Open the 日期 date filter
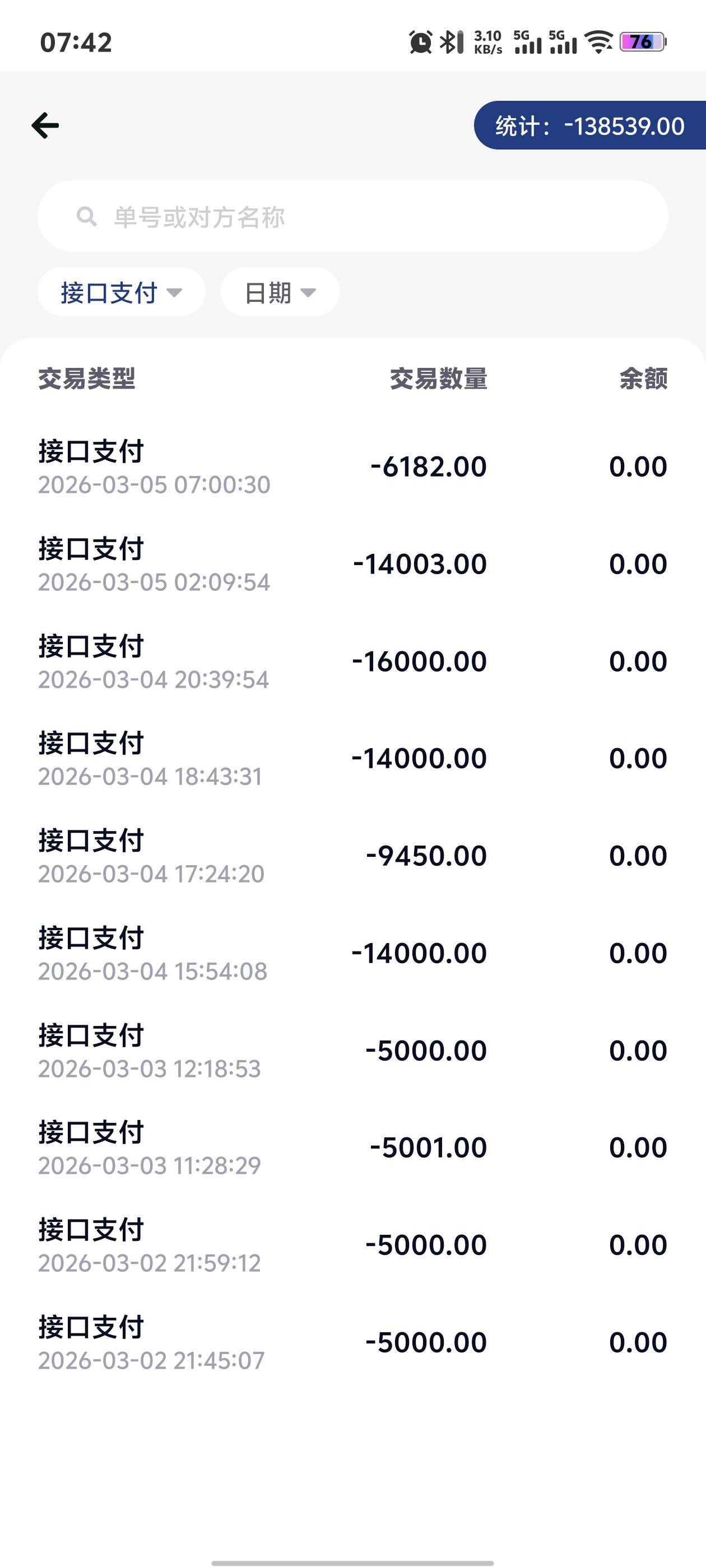Image resolution: width=706 pixels, height=1568 pixels. click(280, 292)
